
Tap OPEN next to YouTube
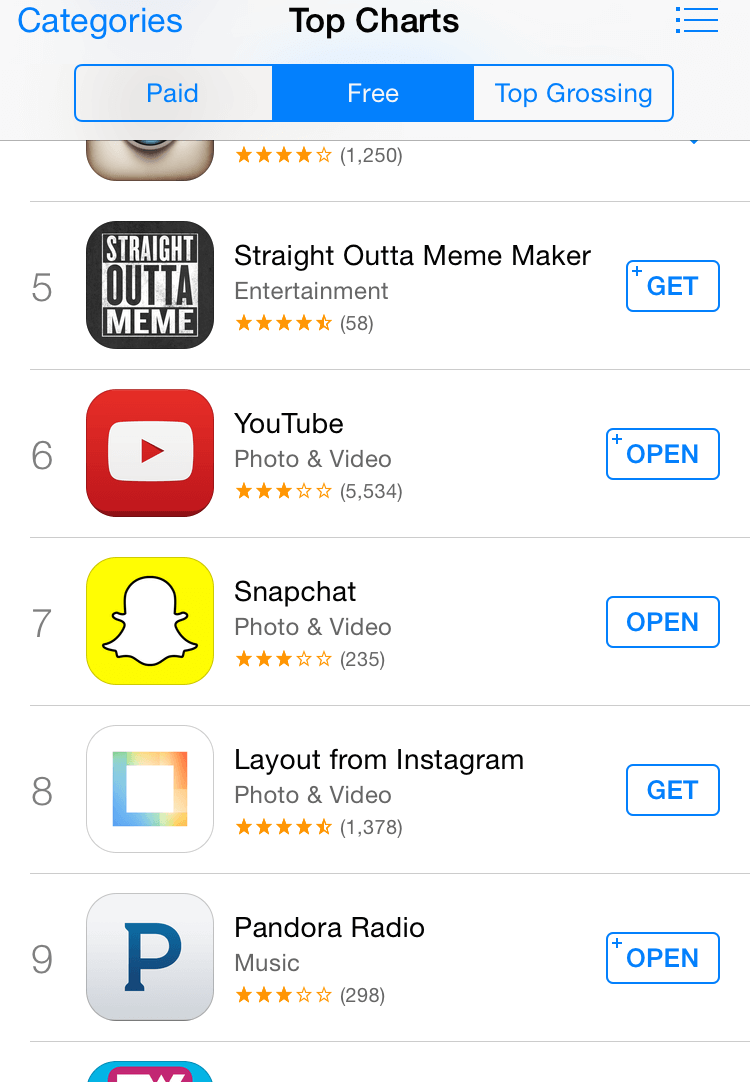662,454
